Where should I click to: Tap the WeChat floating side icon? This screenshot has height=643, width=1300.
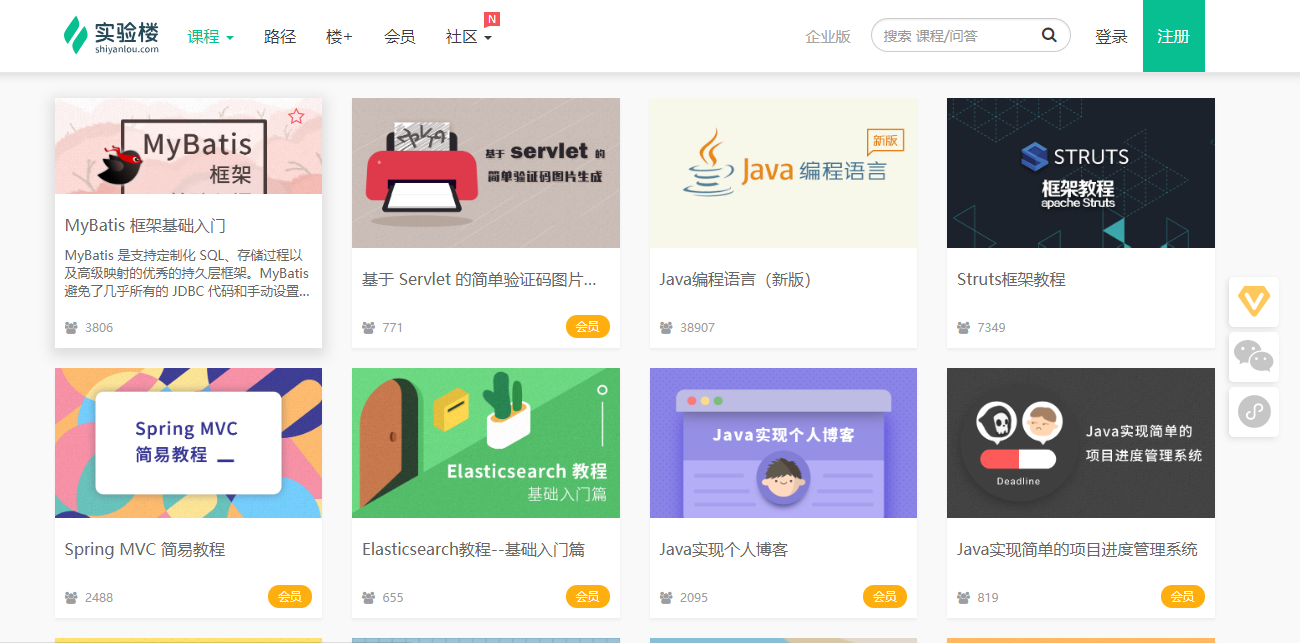(x=1253, y=356)
